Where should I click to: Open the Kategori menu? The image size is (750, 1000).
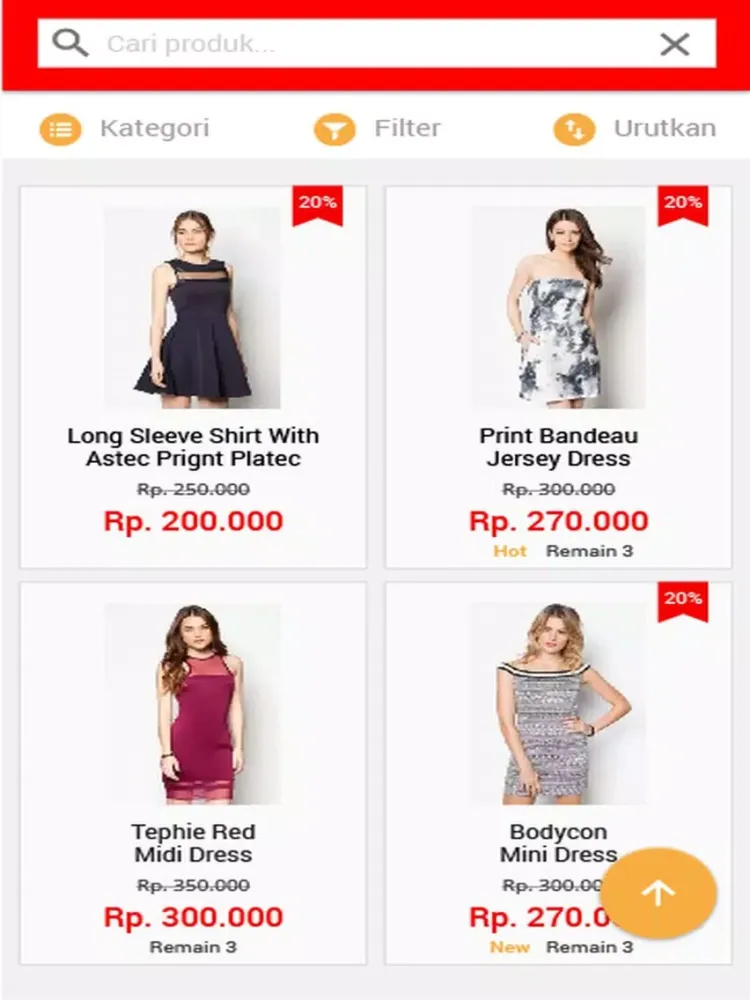pyautogui.click(x=125, y=129)
